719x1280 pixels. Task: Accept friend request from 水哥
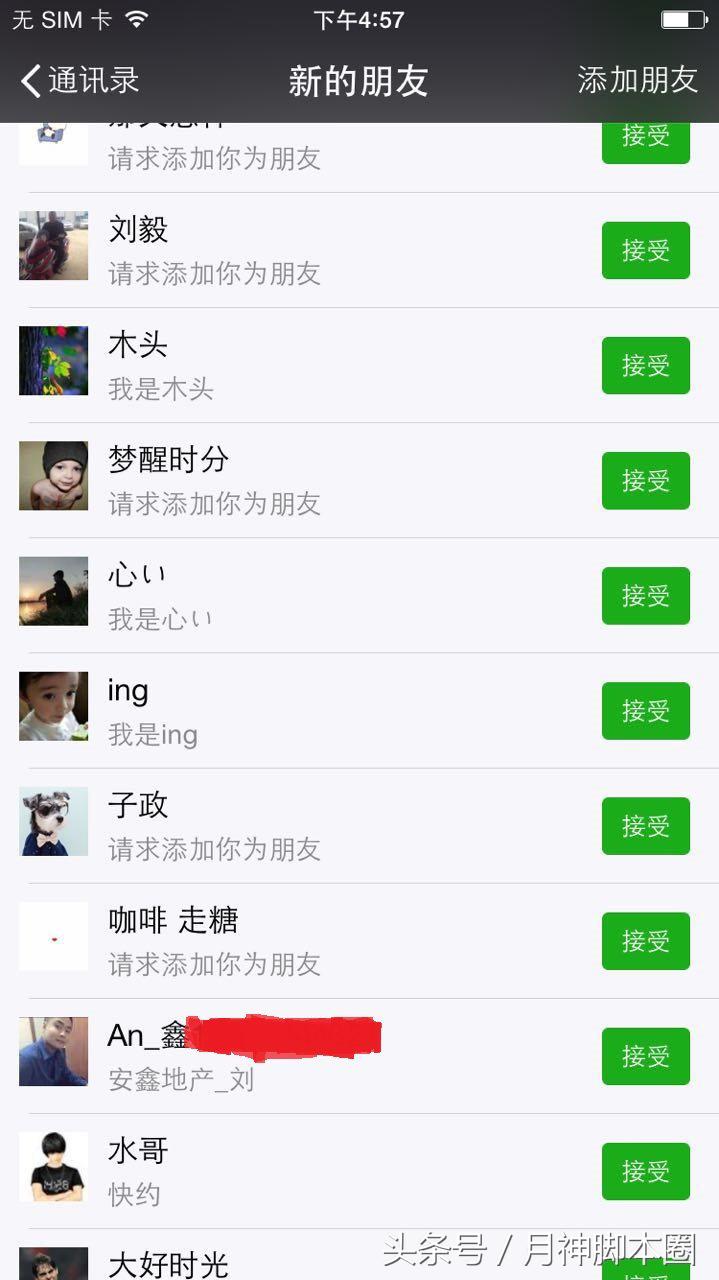(645, 1170)
